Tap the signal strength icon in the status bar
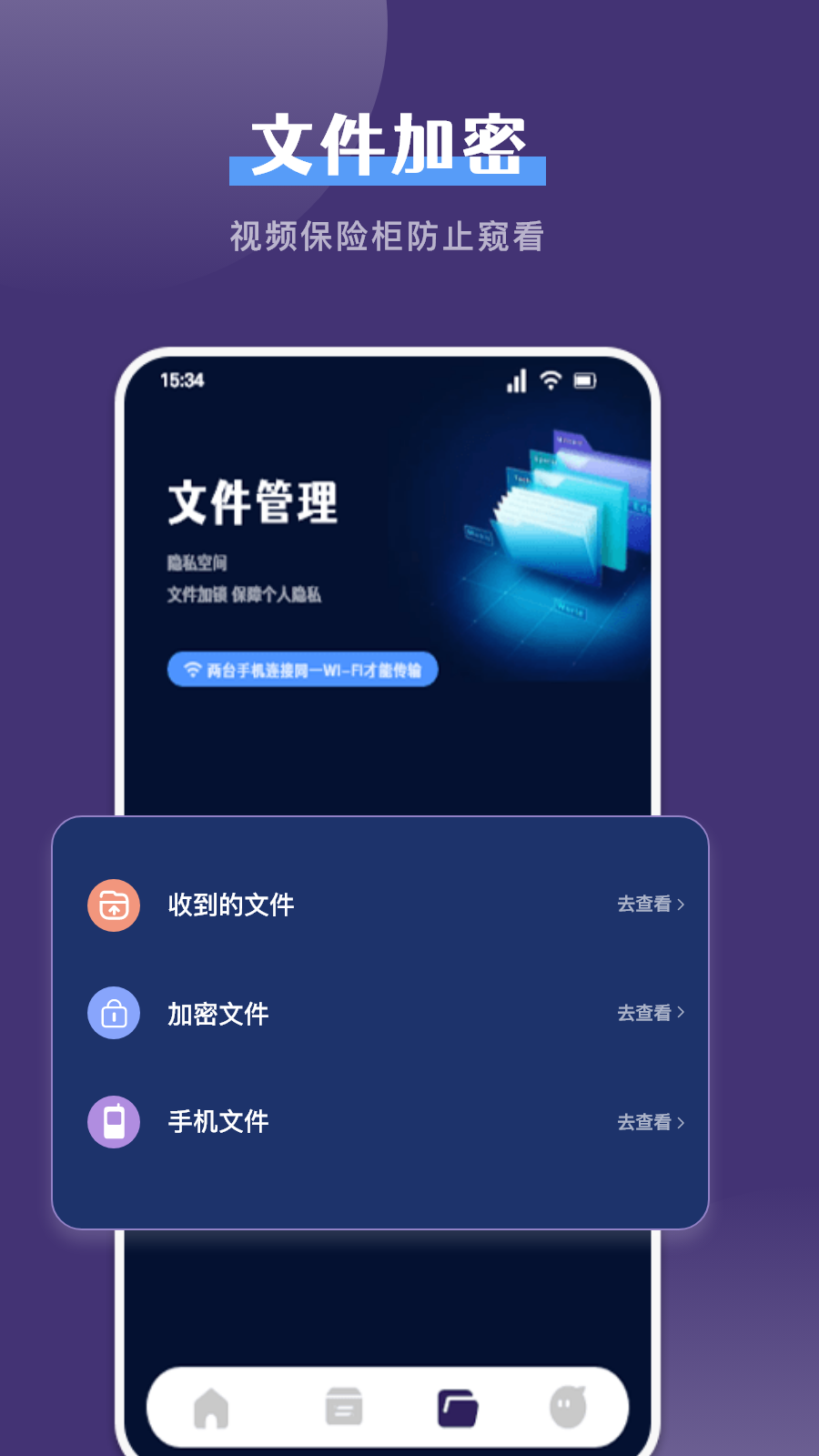Screen dimensions: 819x1456 click(516, 380)
